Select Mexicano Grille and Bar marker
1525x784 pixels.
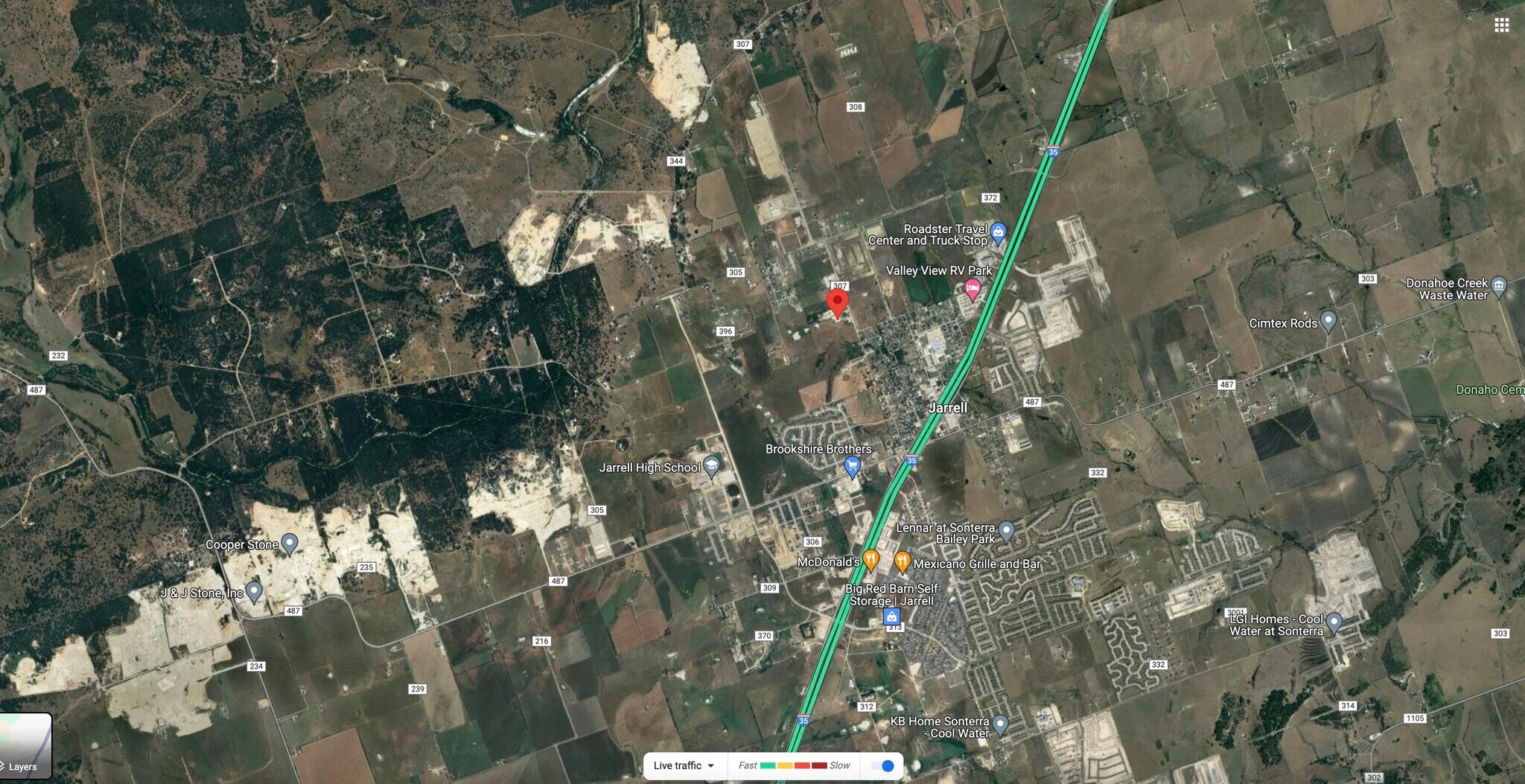click(x=902, y=562)
